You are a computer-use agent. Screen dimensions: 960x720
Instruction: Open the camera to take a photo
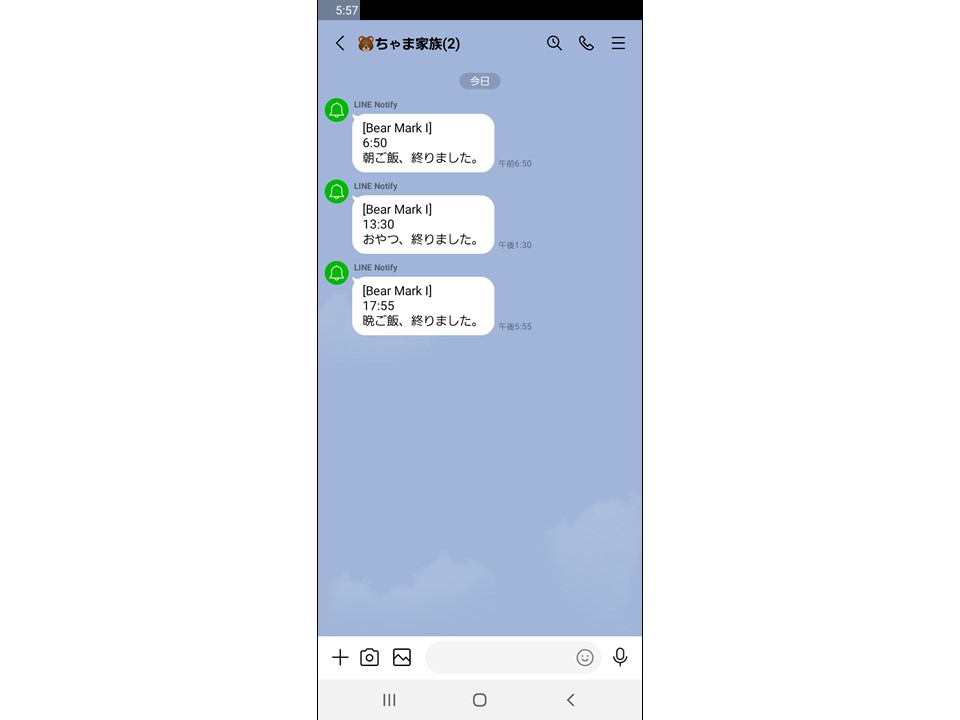click(x=370, y=657)
